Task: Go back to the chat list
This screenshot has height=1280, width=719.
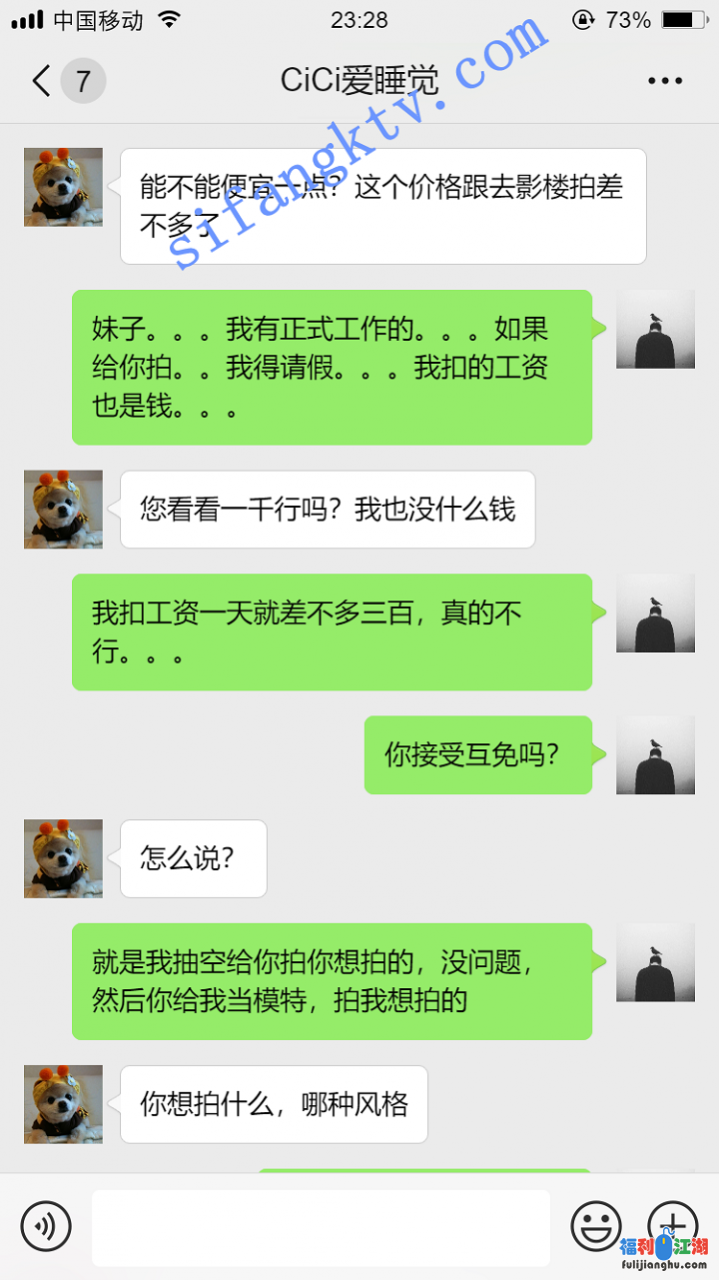Action: (x=42, y=81)
